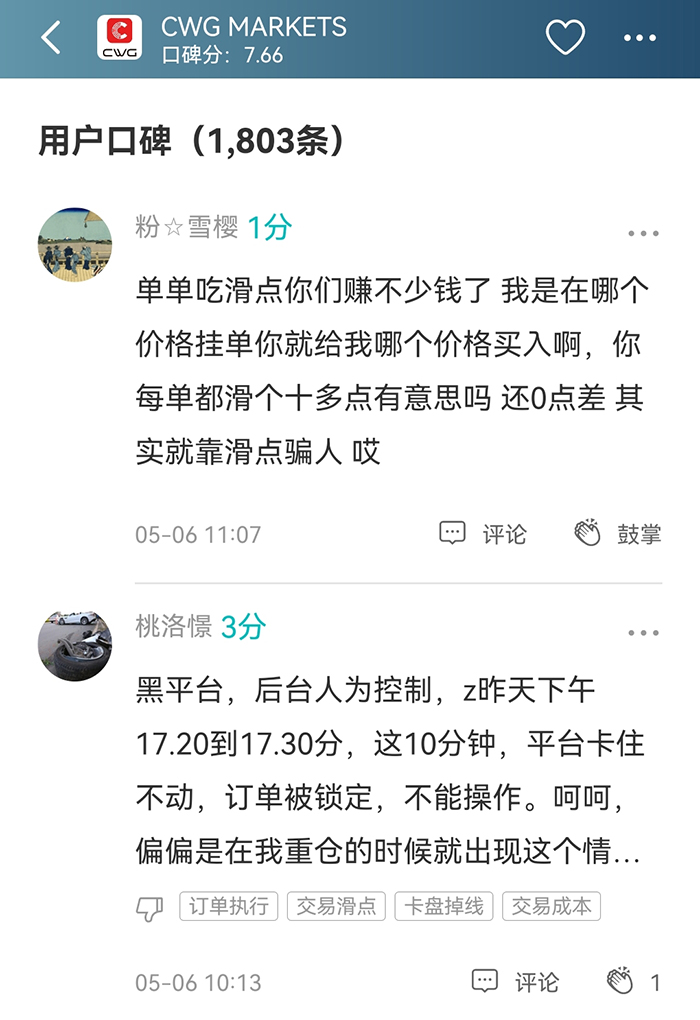The height and width of the screenshot is (1020, 700).
Task: Open options menu on 桃洛憬's review
Action: pos(643,633)
